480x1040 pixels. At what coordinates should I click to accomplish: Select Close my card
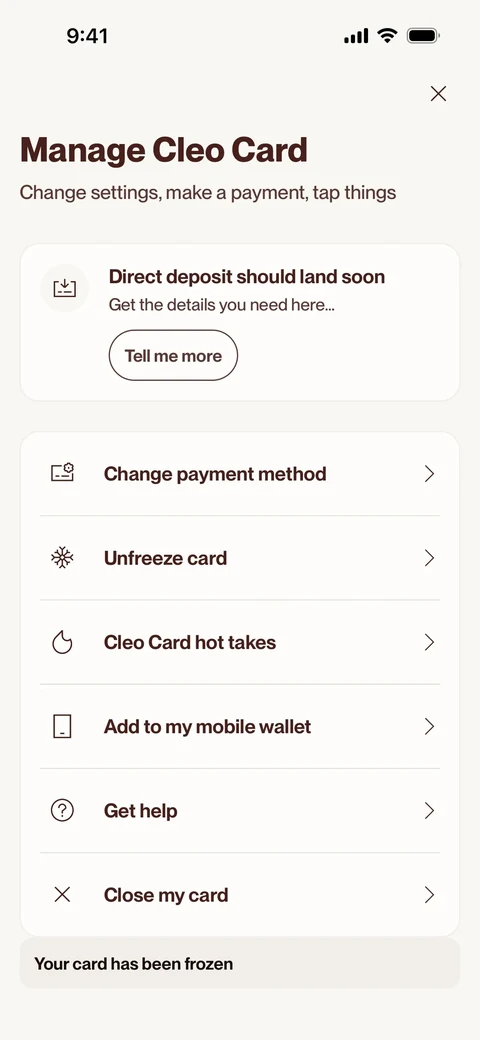240,895
